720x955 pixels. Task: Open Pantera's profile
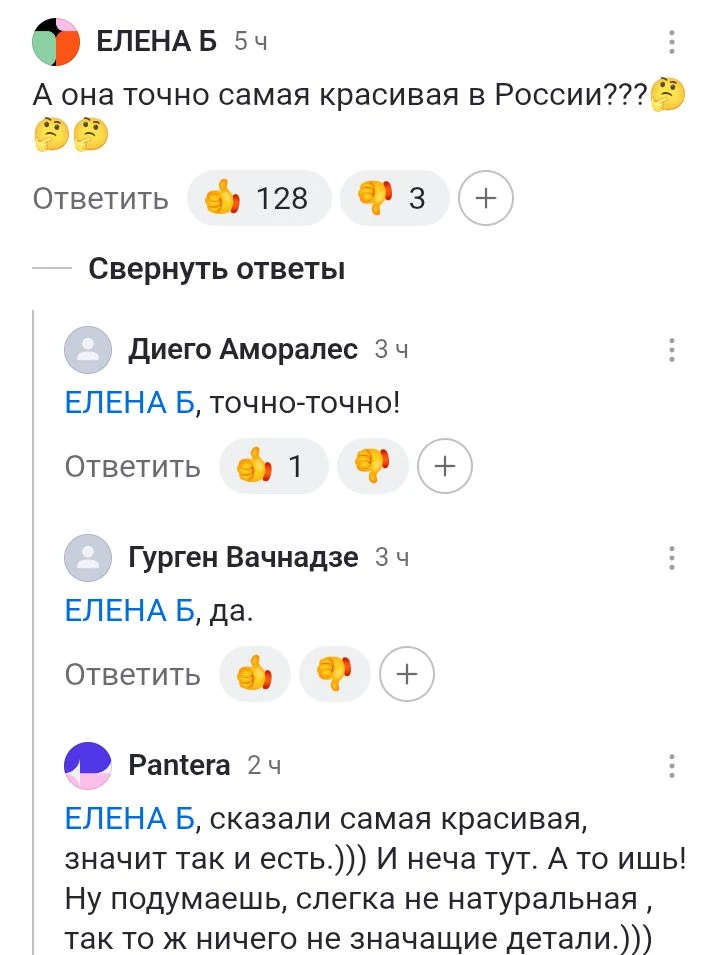point(88,766)
